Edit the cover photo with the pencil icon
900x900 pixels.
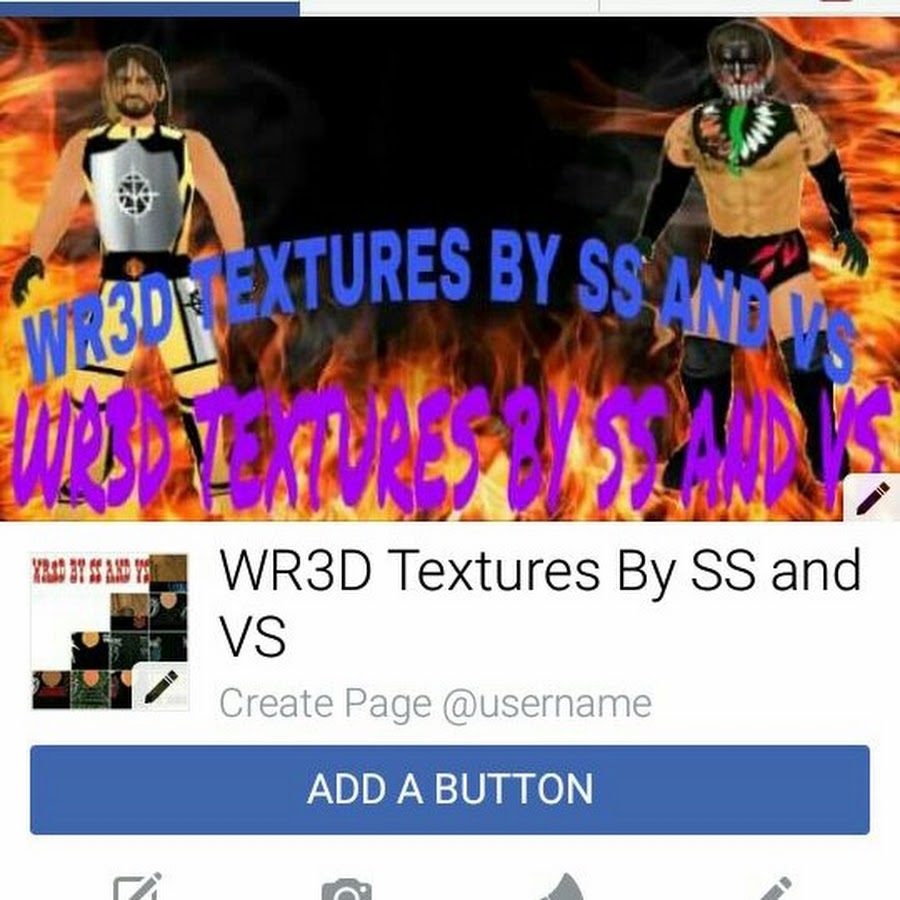pyautogui.click(x=872, y=497)
